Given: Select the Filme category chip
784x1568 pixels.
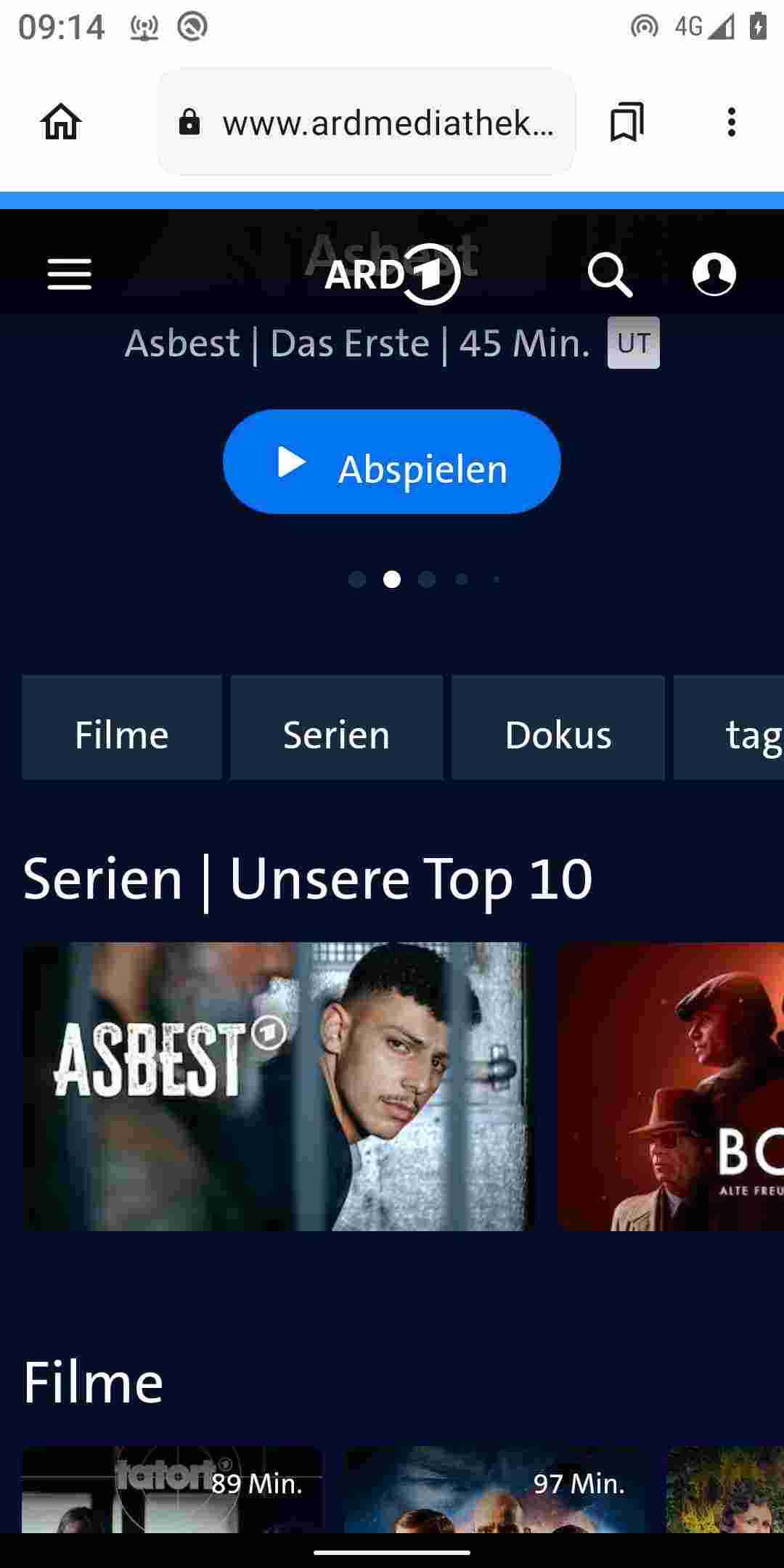Looking at the screenshot, I should [x=121, y=727].
